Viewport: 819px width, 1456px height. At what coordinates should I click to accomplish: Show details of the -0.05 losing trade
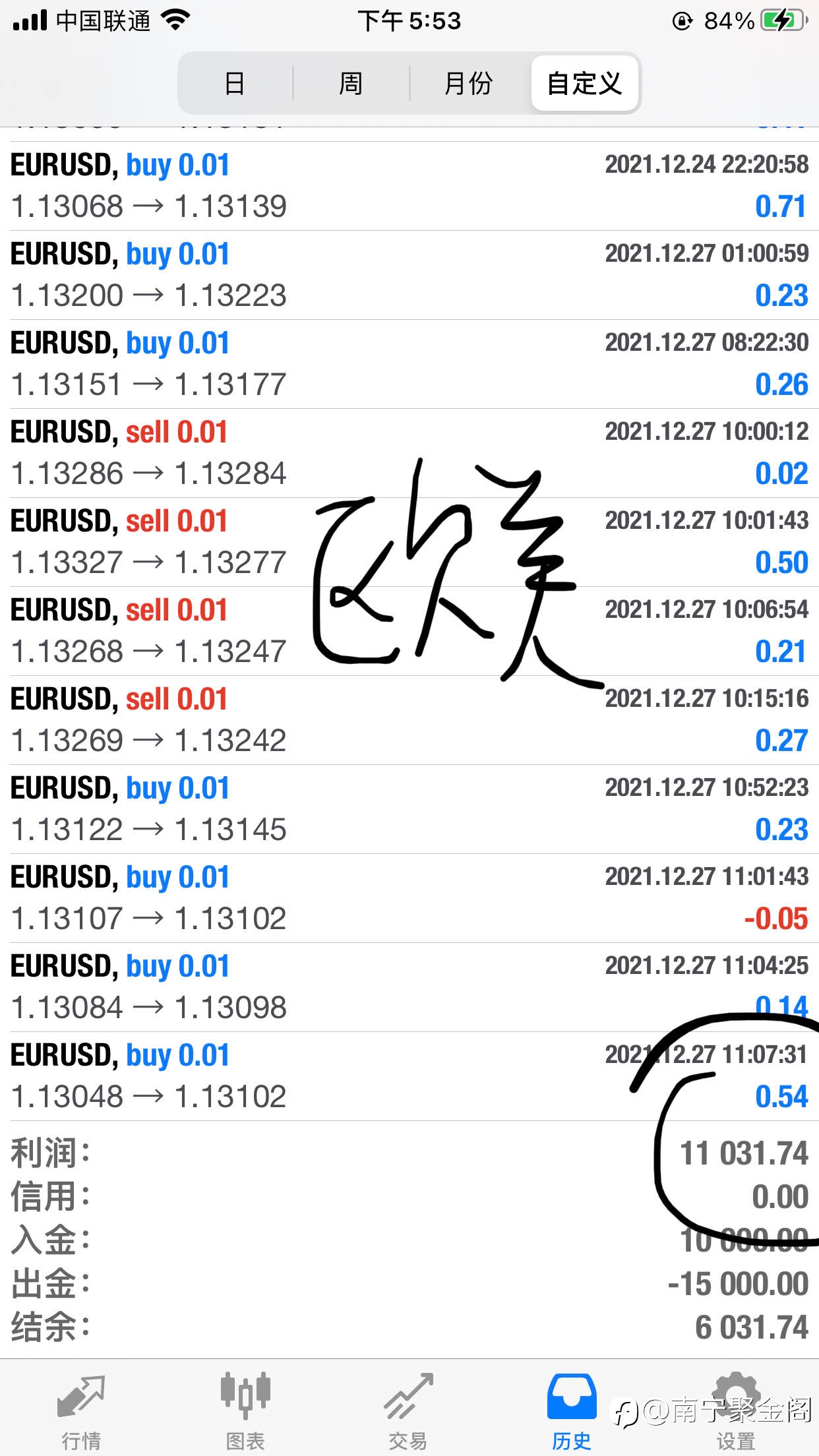(x=409, y=898)
